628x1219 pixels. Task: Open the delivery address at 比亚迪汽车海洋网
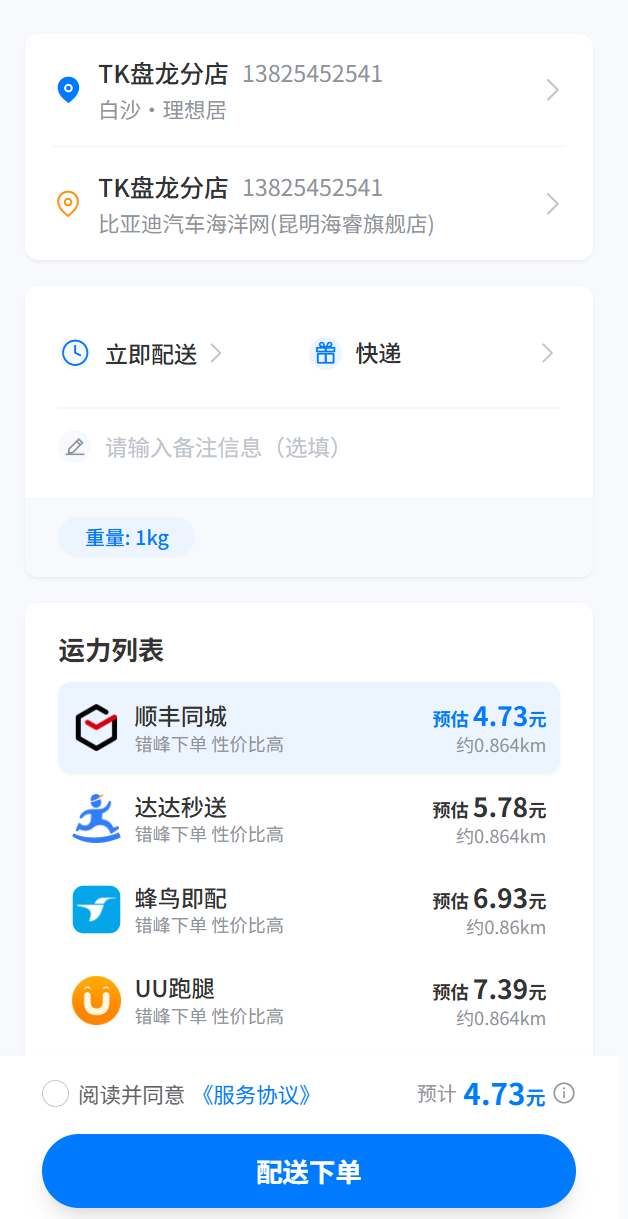[x=308, y=205]
